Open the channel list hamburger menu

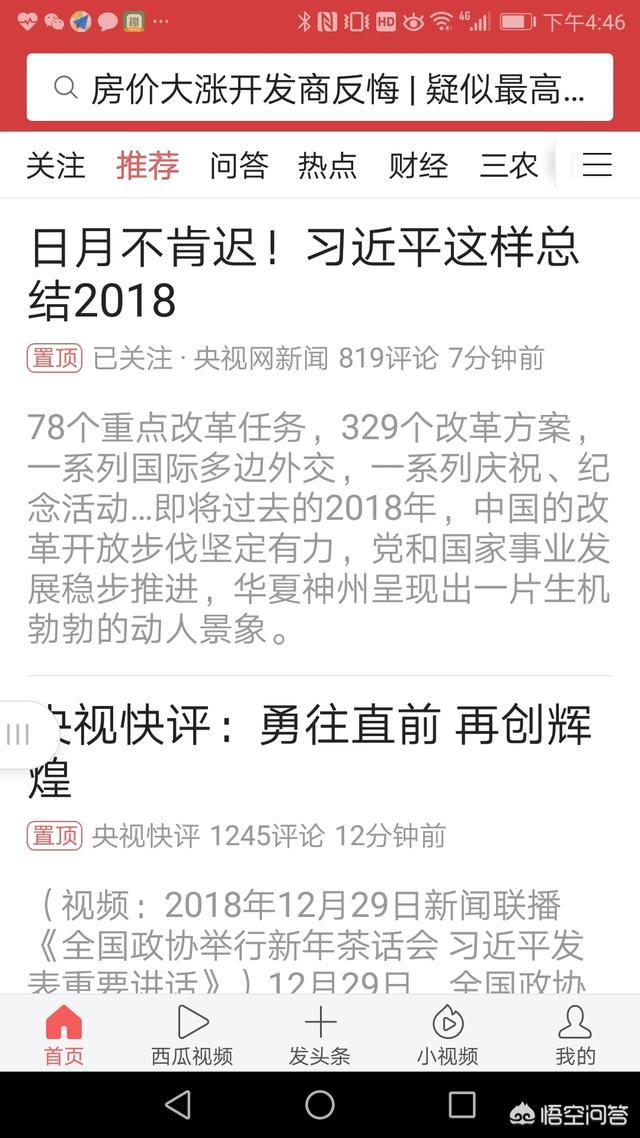597,165
